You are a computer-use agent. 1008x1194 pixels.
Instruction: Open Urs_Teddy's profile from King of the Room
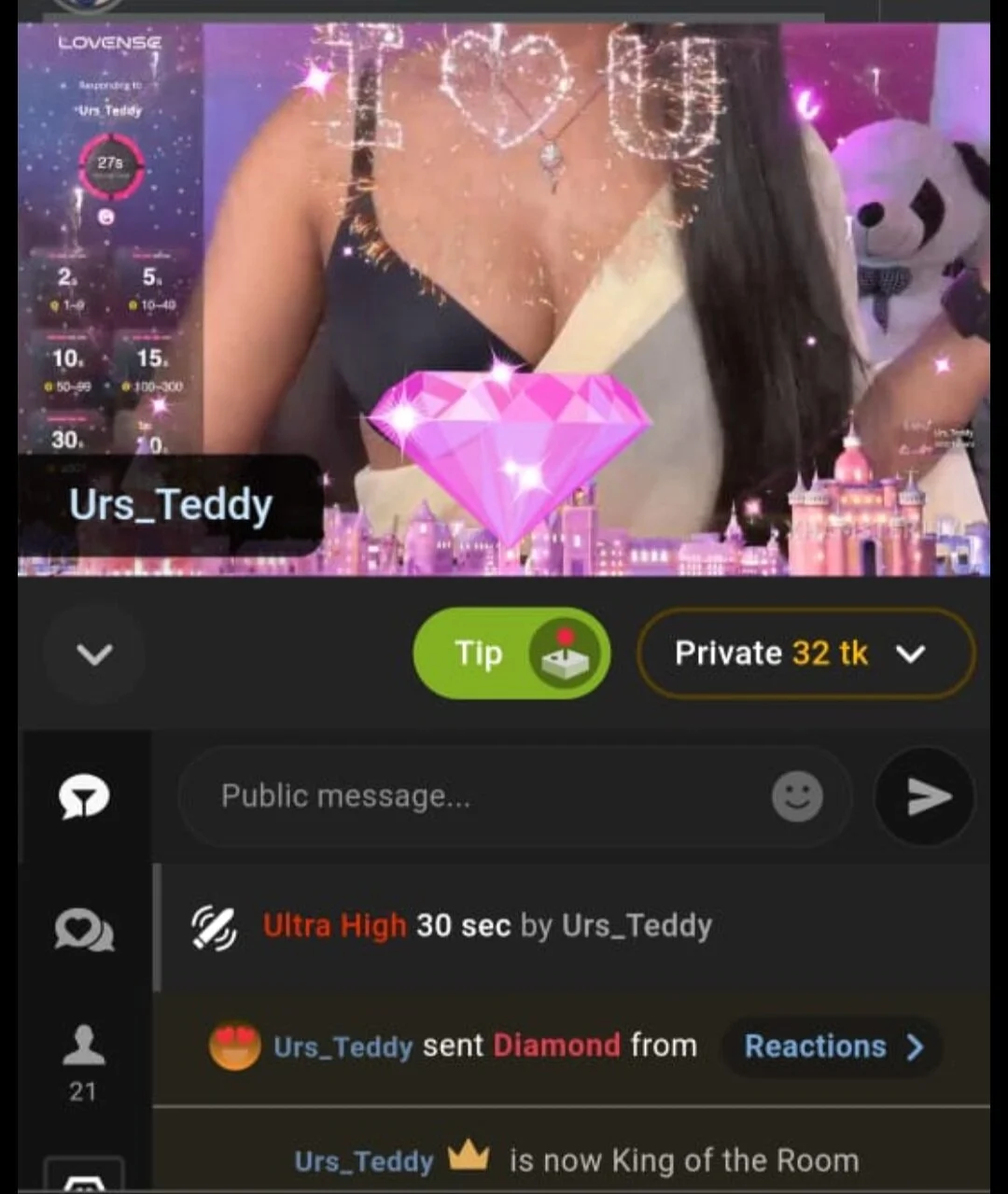pos(364,1161)
